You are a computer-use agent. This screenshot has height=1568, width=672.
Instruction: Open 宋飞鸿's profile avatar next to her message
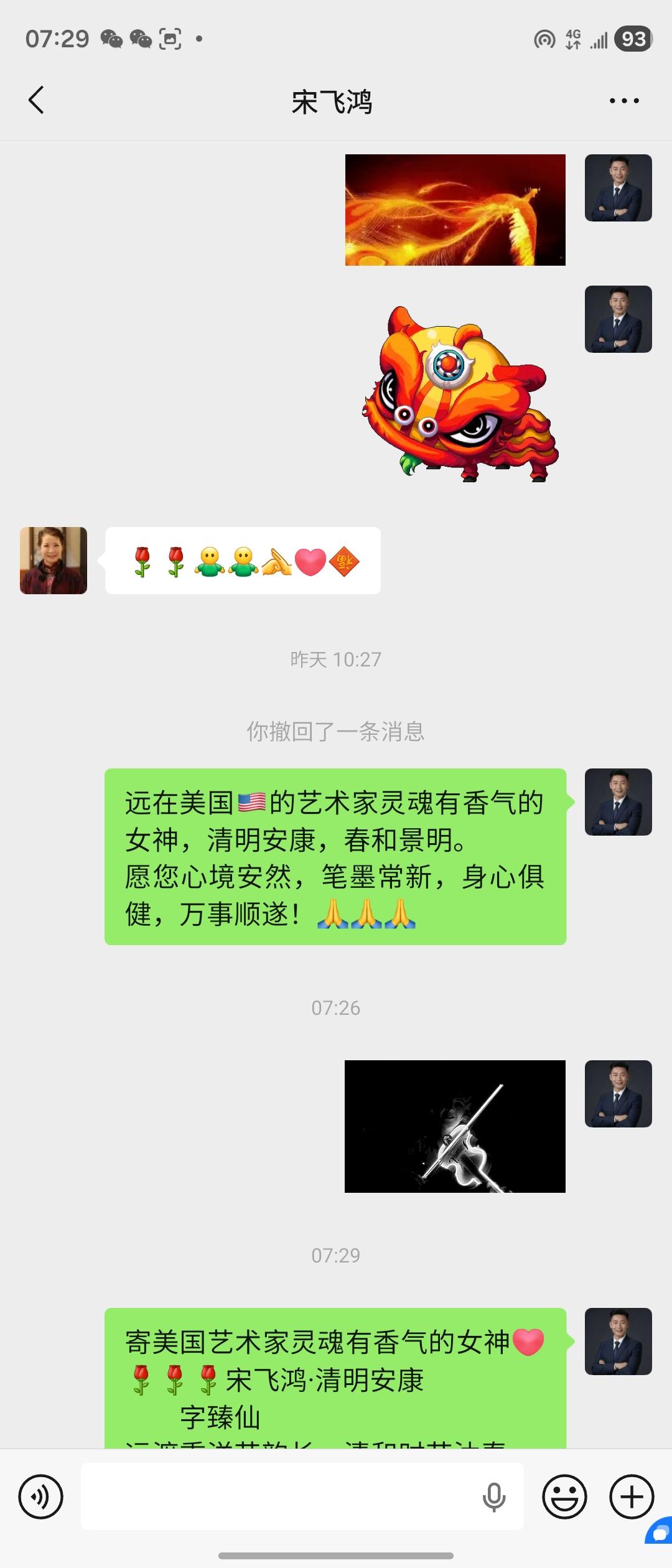click(x=53, y=561)
